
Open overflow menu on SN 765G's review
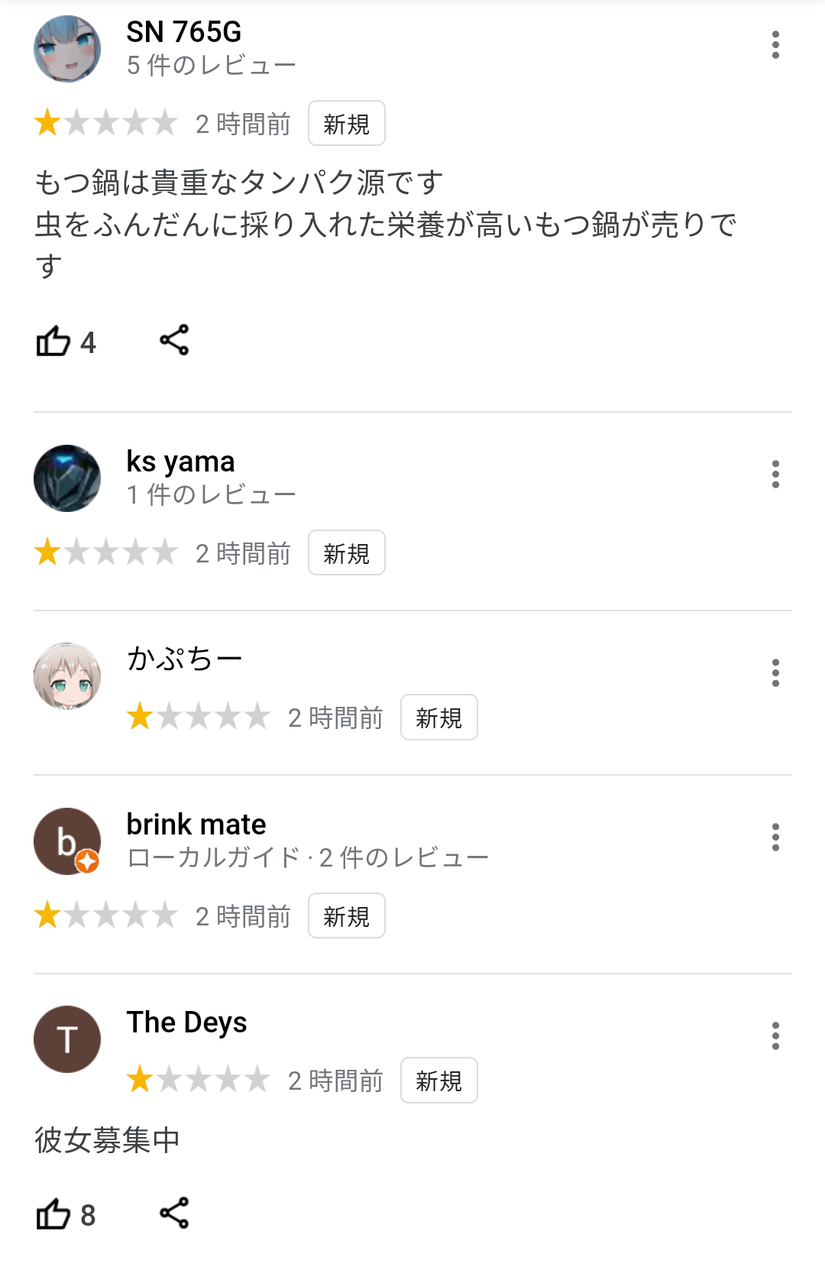(775, 45)
